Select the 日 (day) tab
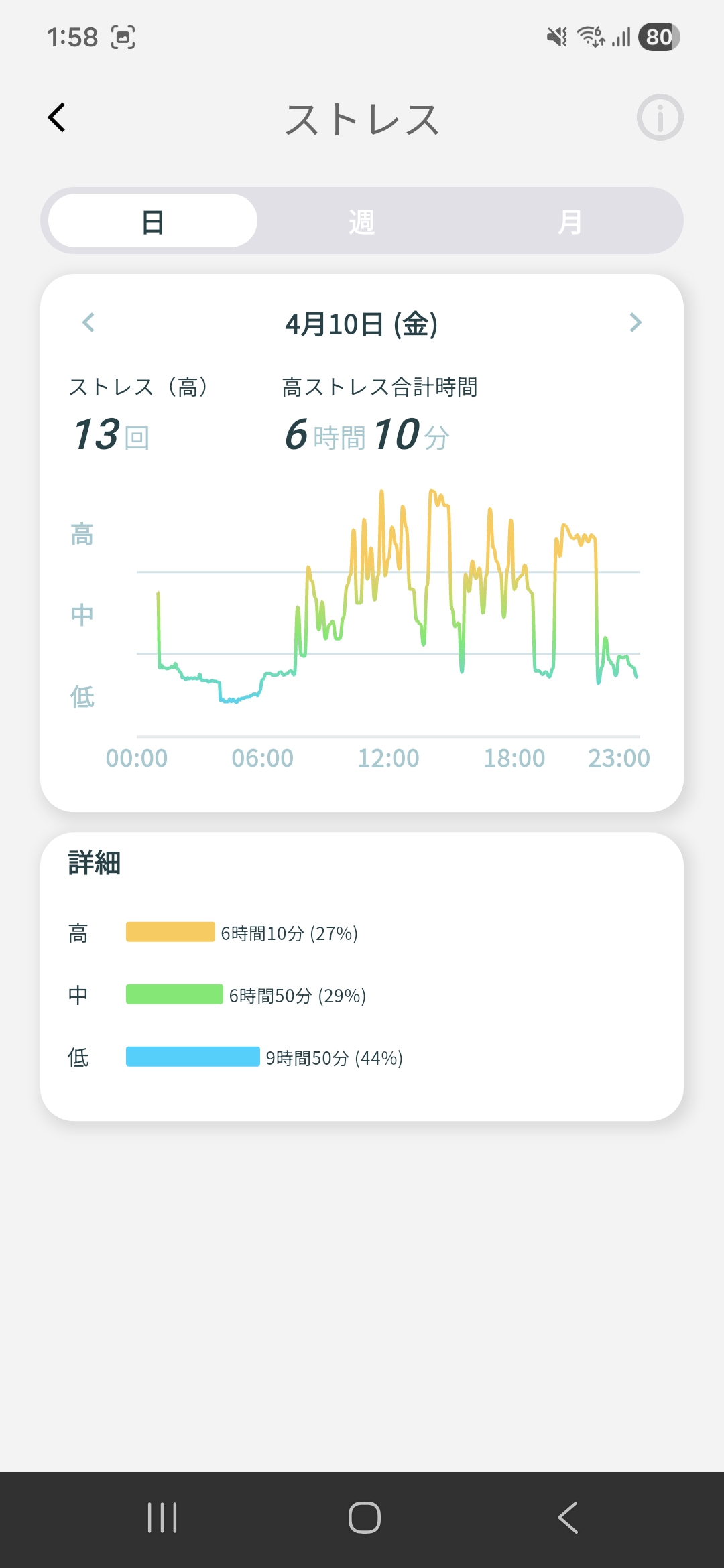The width and height of the screenshot is (724, 1568). [153, 221]
